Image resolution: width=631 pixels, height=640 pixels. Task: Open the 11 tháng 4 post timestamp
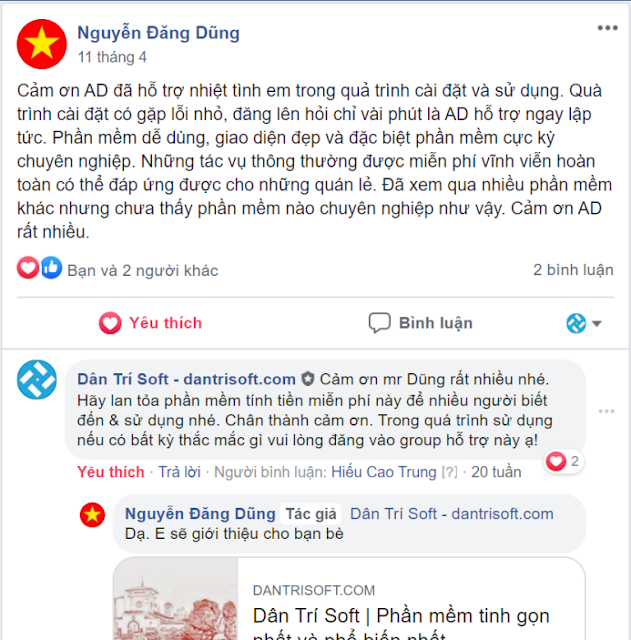112,57
